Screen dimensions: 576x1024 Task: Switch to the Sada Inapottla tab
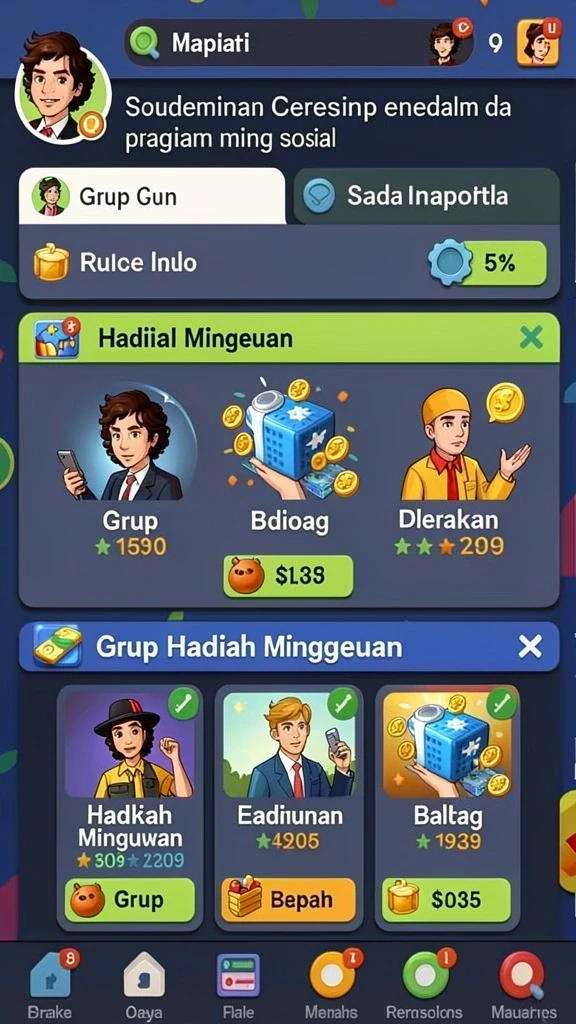coord(426,196)
